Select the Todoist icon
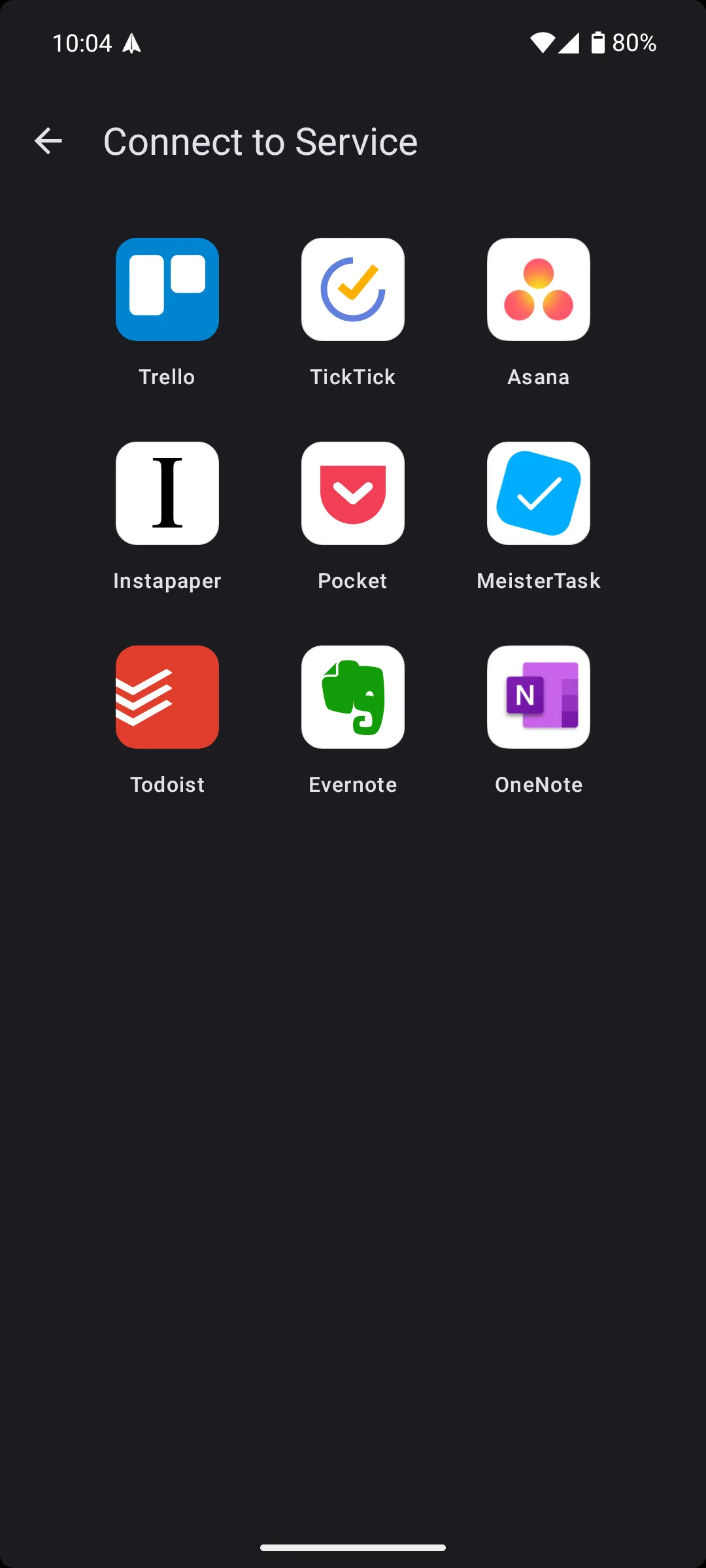Image resolution: width=706 pixels, height=1568 pixels. 167,697
